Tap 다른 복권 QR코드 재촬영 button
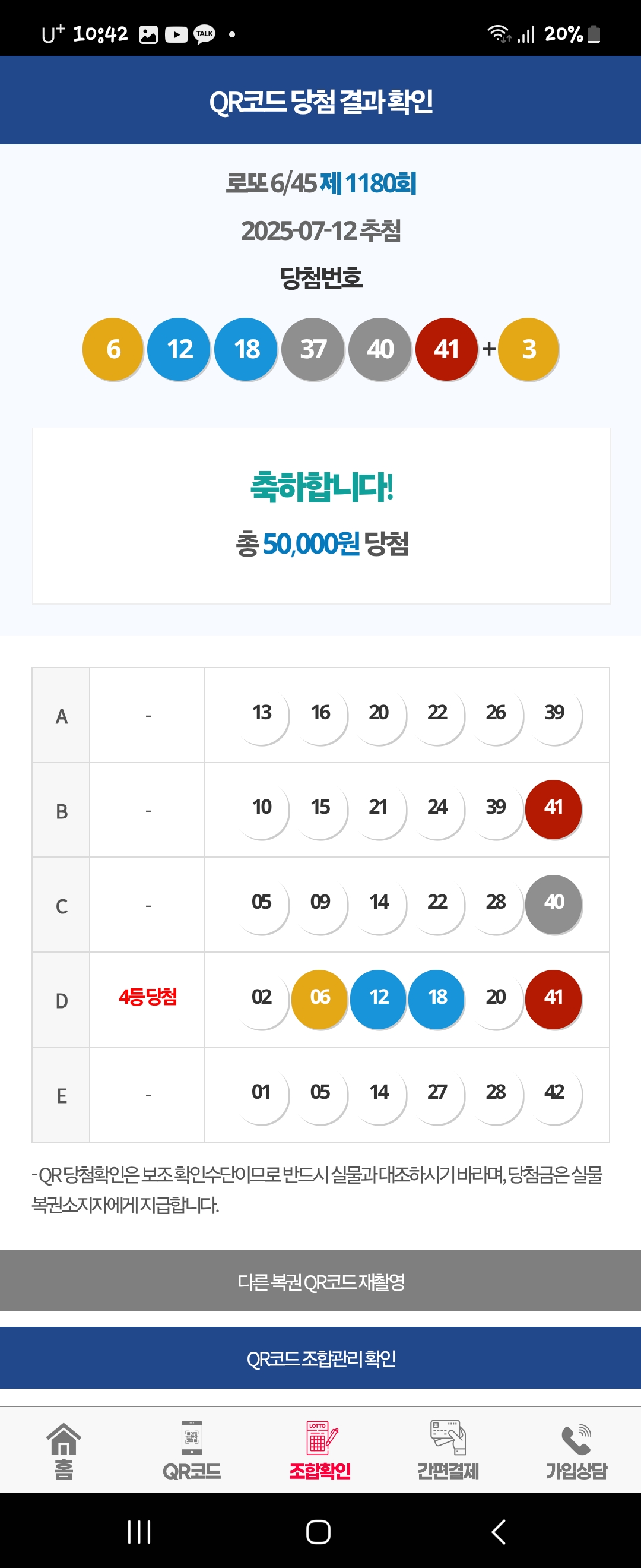The image size is (641, 1568). click(320, 1282)
